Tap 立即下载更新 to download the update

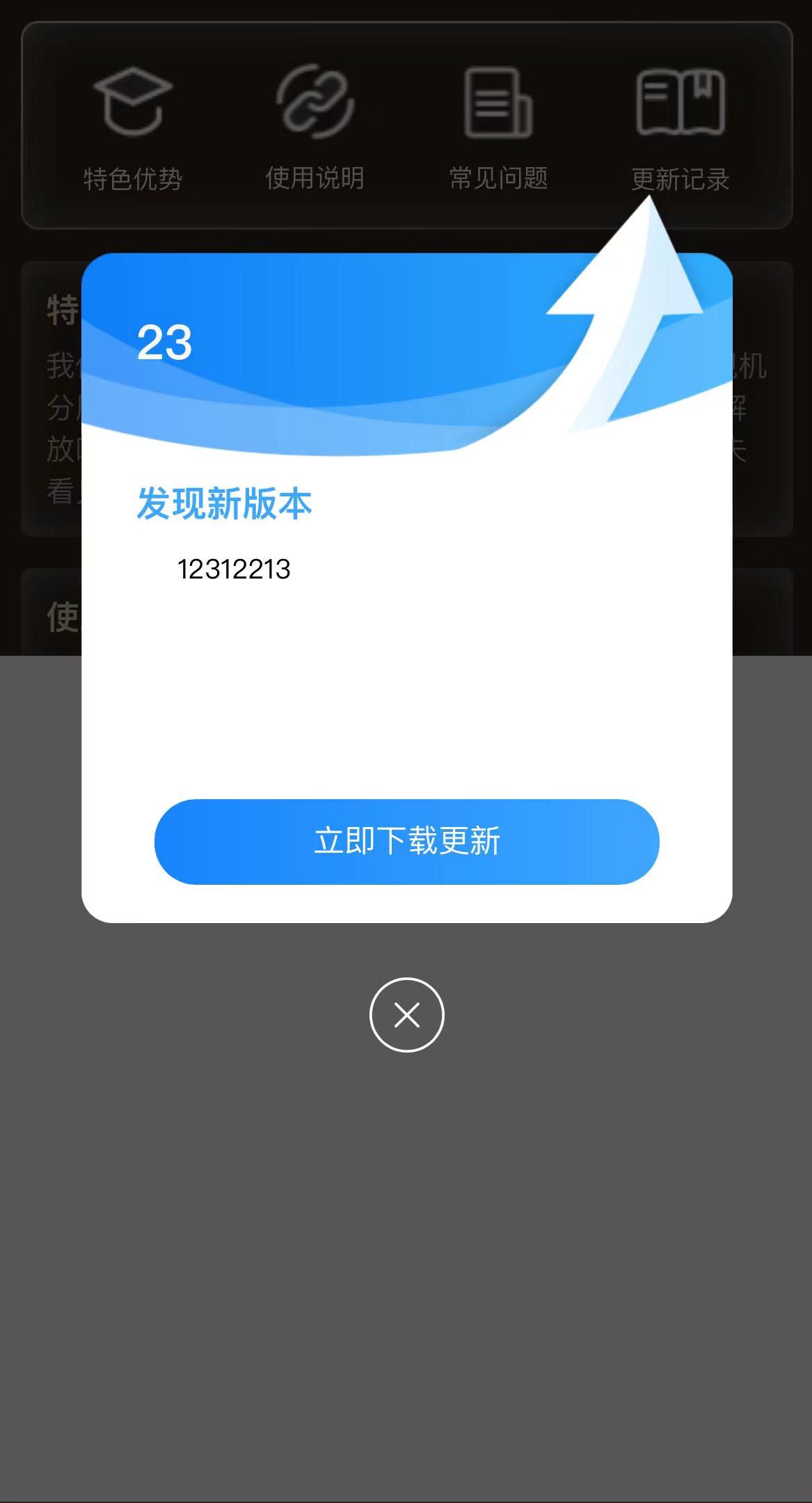tap(406, 841)
